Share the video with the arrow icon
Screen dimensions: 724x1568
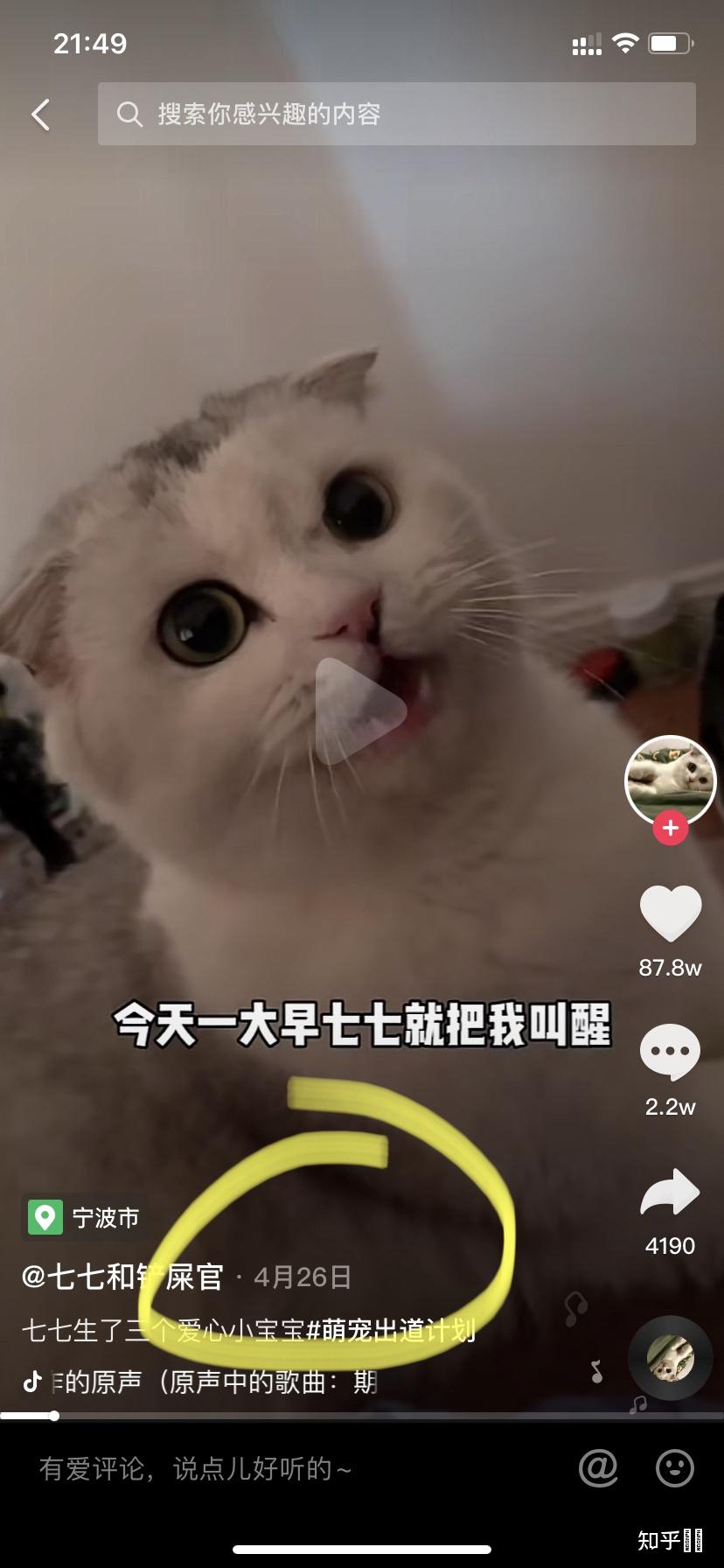(670, 1193)
